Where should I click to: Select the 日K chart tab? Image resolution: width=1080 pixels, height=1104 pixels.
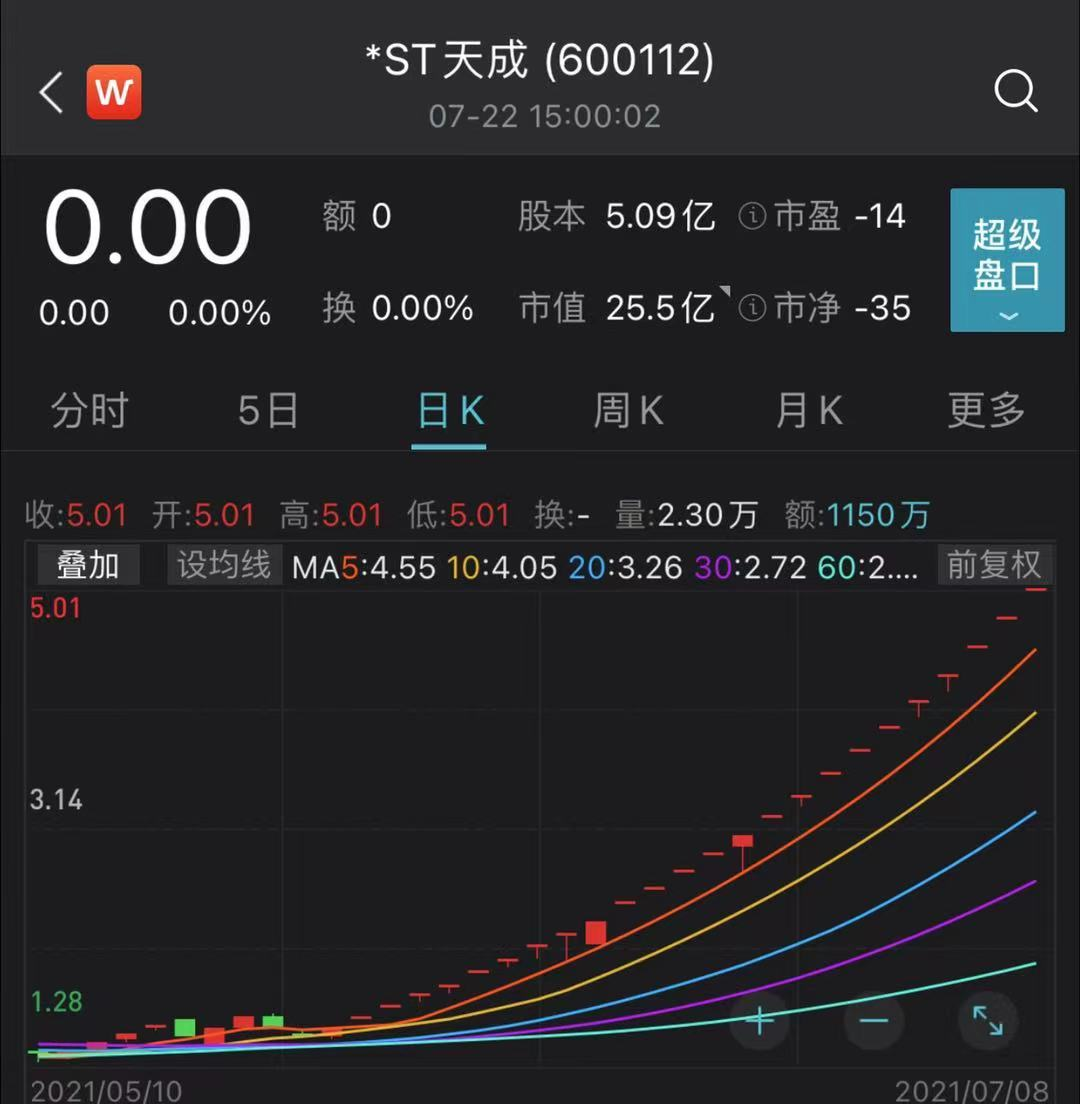(450, 411)
